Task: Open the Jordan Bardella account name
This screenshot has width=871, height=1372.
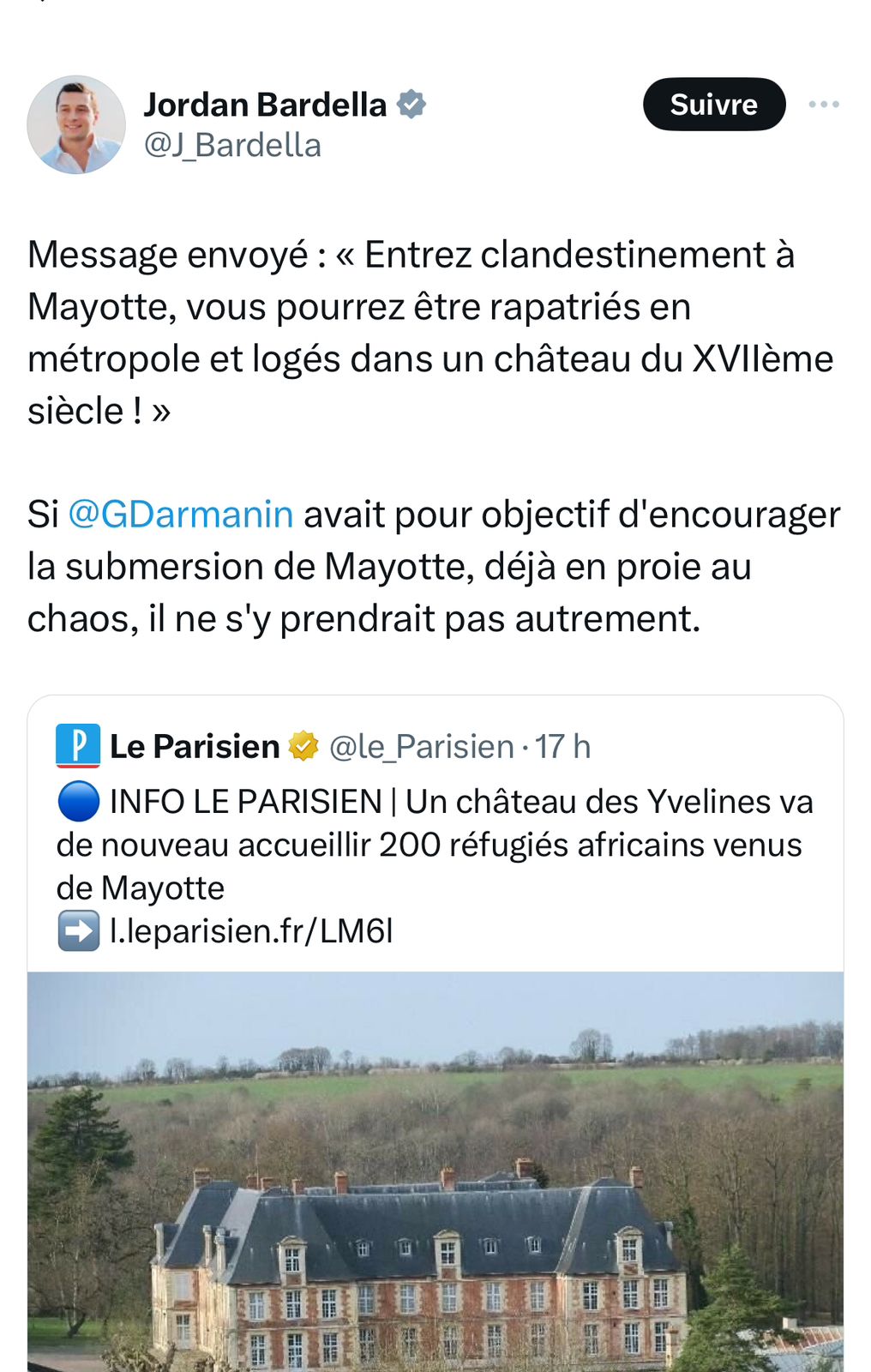Action: (265, 105)
